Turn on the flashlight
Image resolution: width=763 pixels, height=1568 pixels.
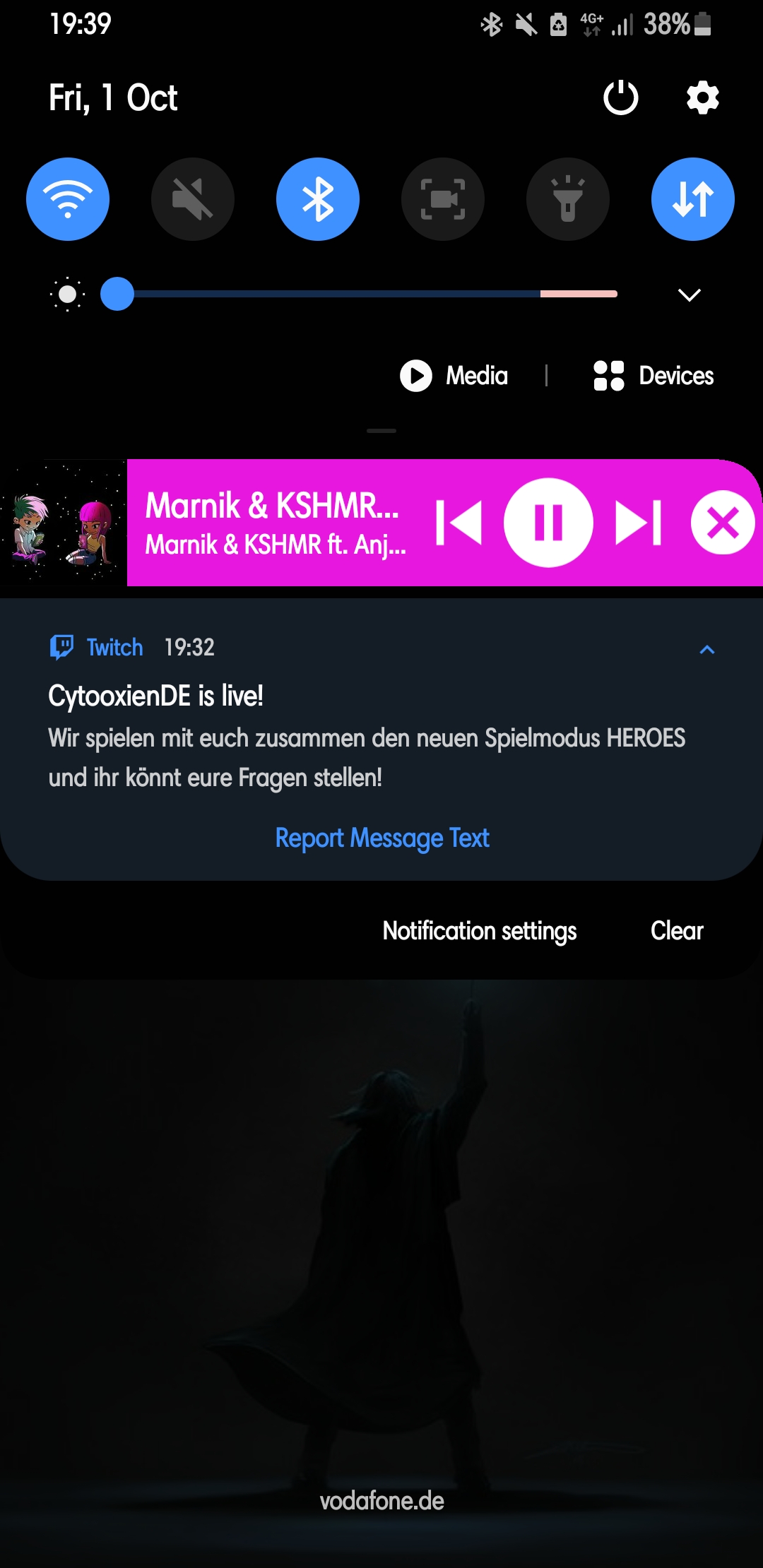point(568,199)
